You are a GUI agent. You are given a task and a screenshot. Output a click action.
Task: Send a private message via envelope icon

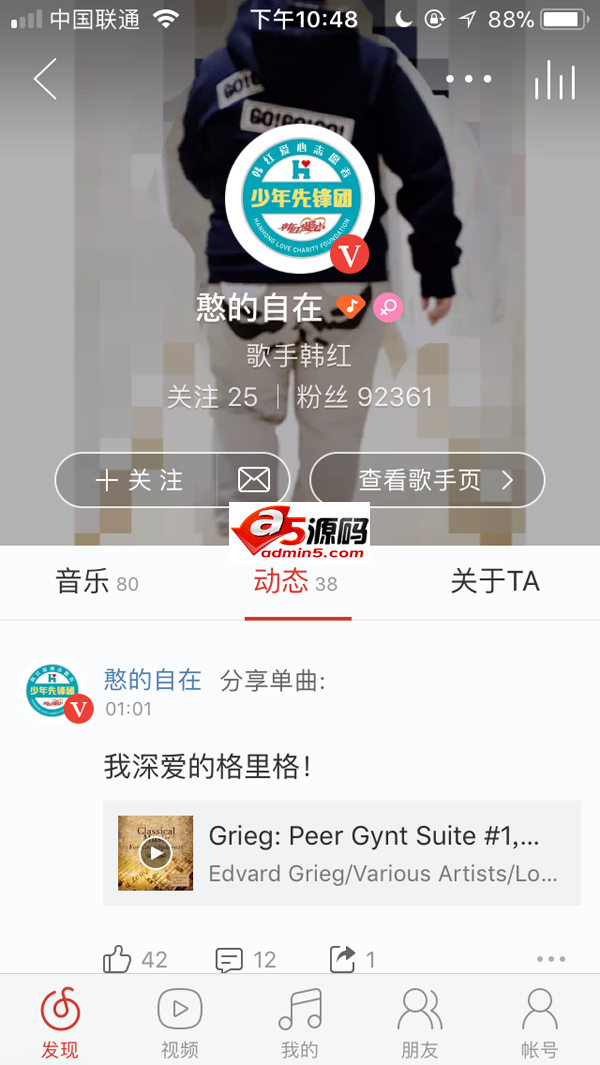(x=254, y=481)
